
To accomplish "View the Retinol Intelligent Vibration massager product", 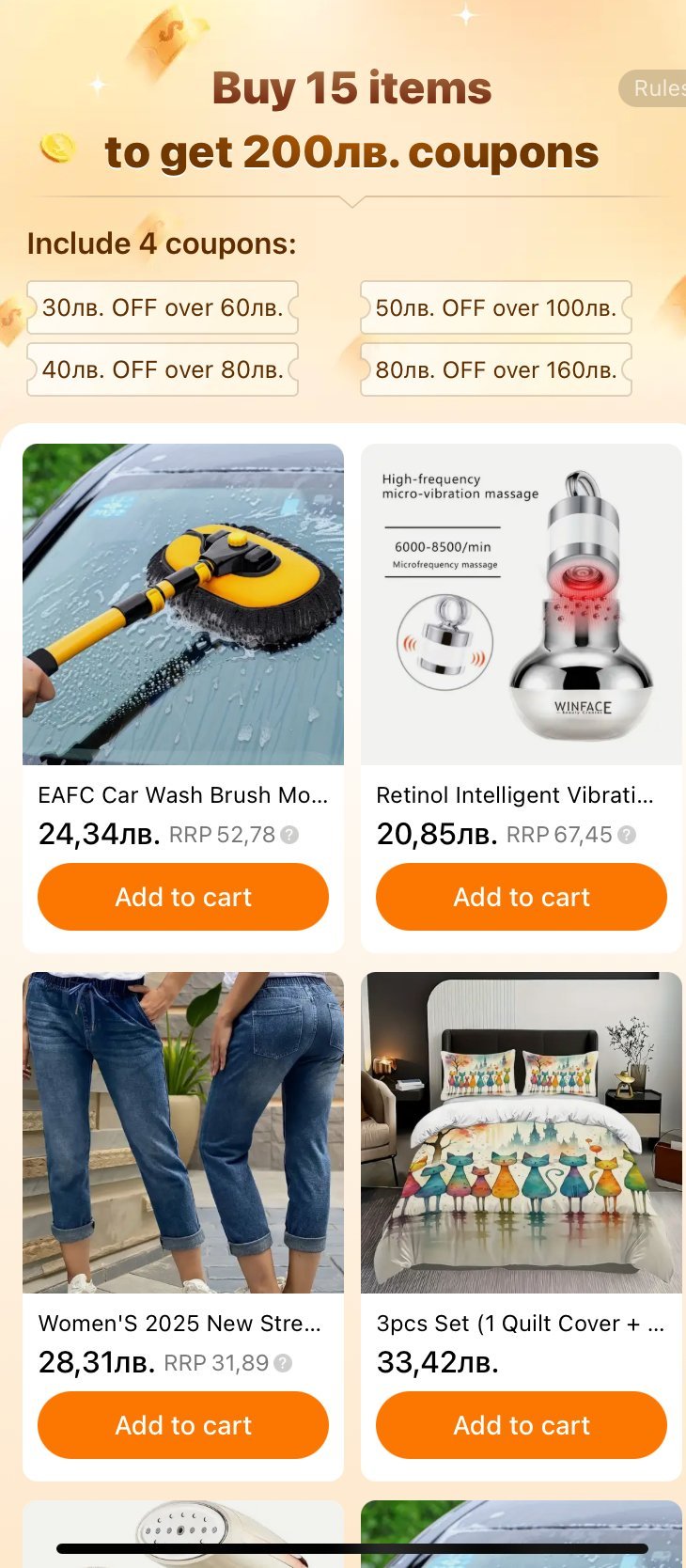I will (522, 604).
